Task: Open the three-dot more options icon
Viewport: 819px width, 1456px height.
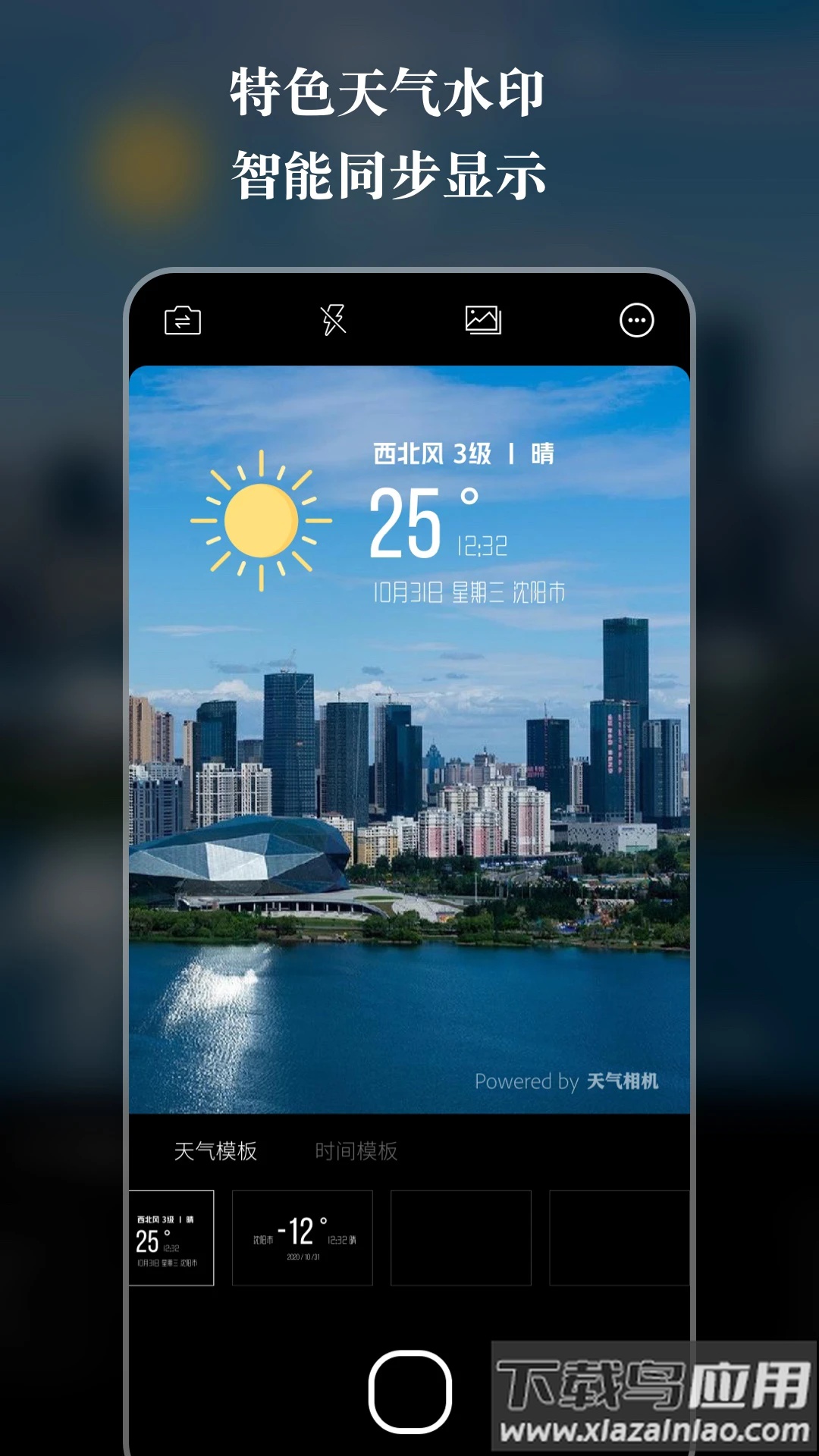Action: [636, 321]
